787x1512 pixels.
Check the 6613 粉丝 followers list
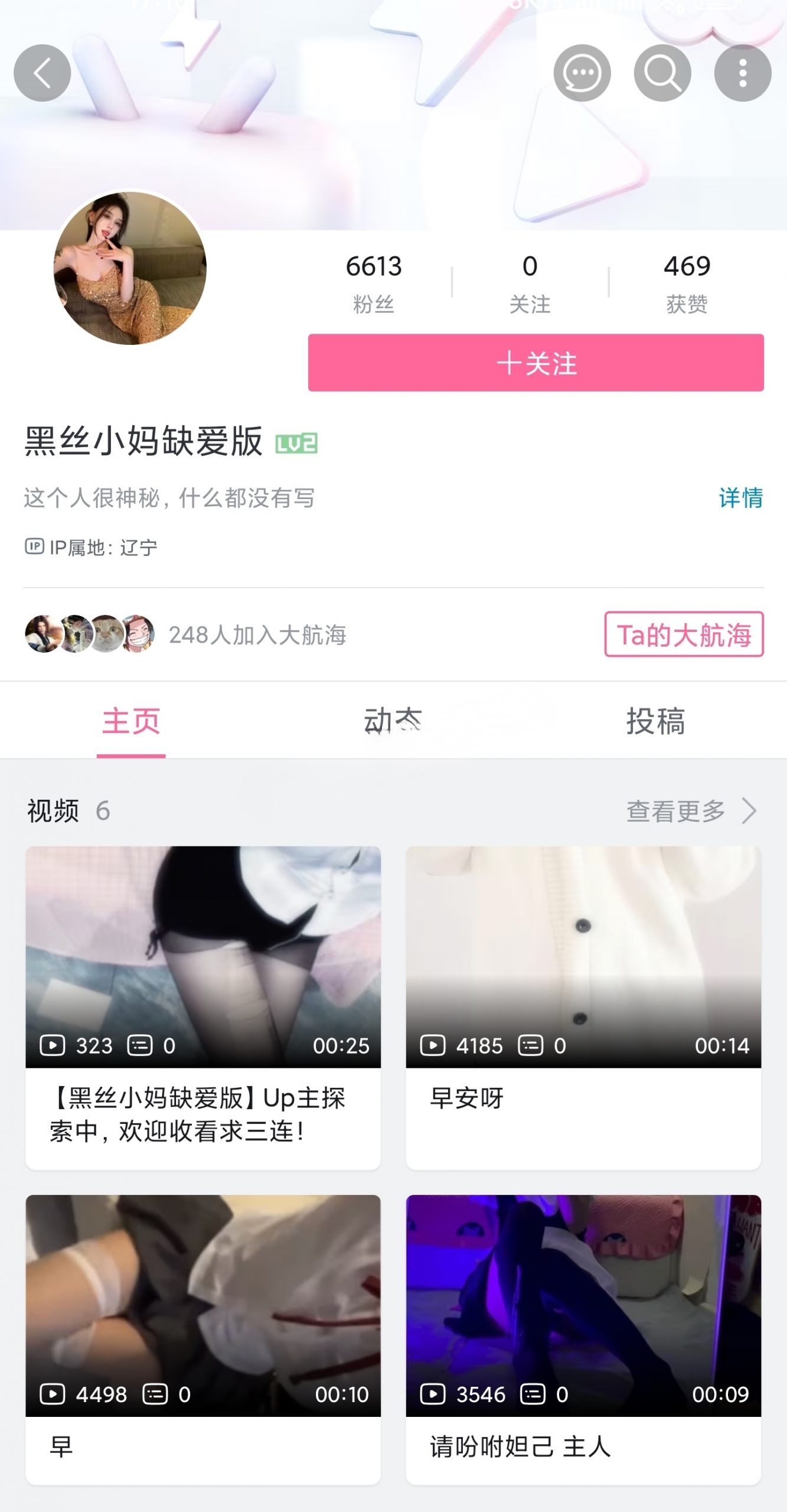374,282
